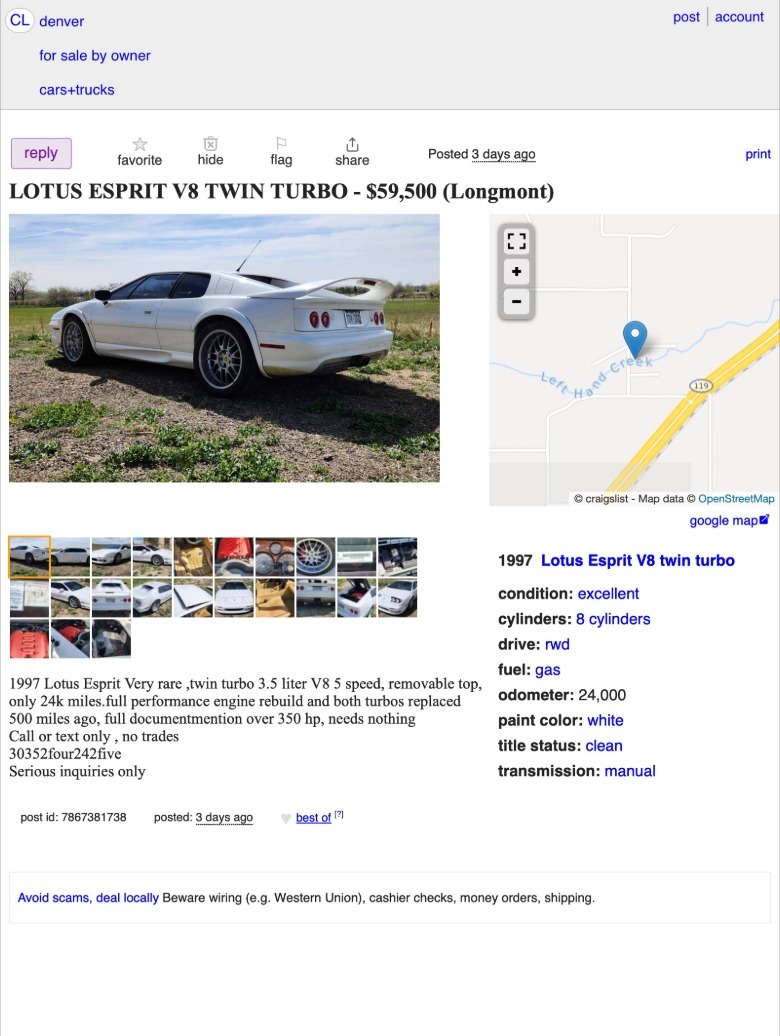The image size is (780, 1036).
Task: View the main white Lotus photo
Action: point(224,348)
